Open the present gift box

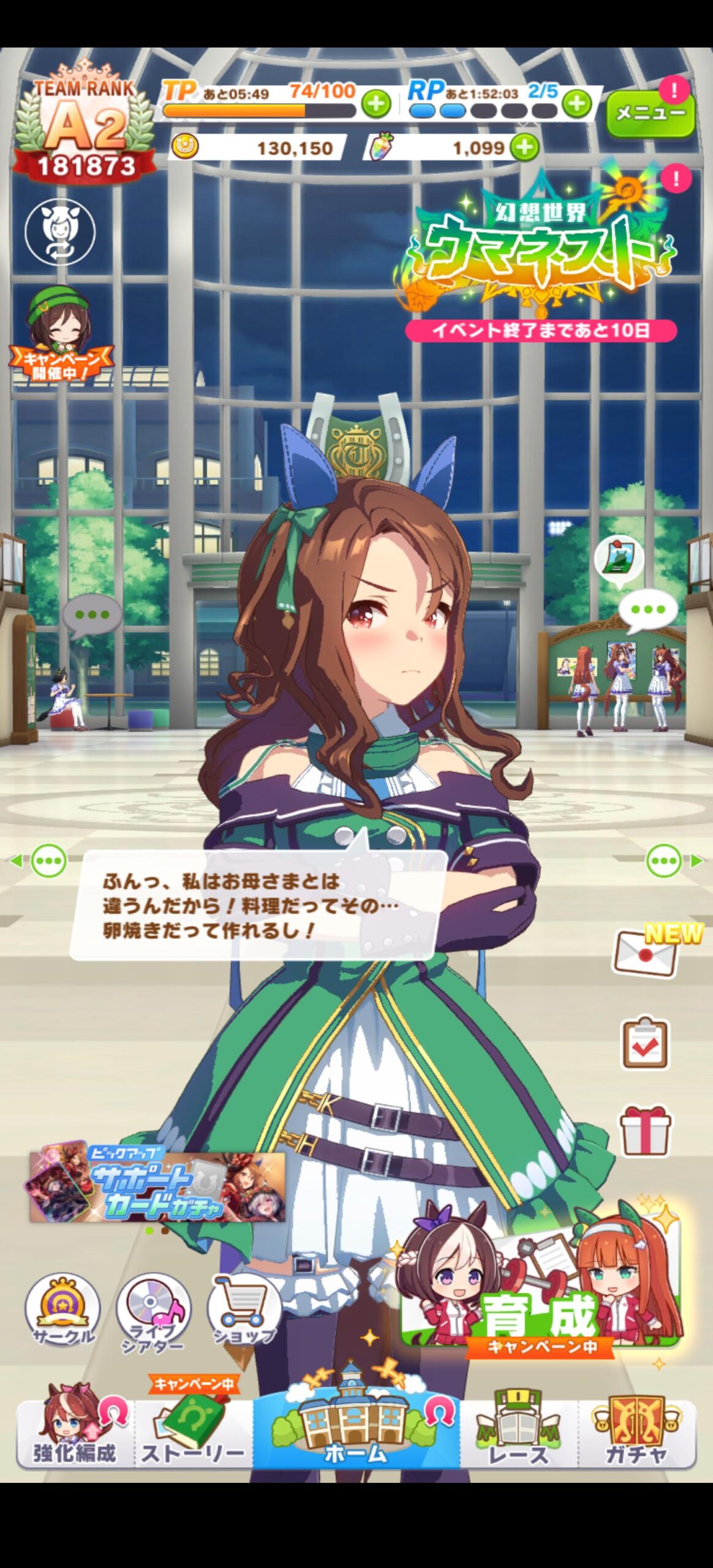point(644,1131)
